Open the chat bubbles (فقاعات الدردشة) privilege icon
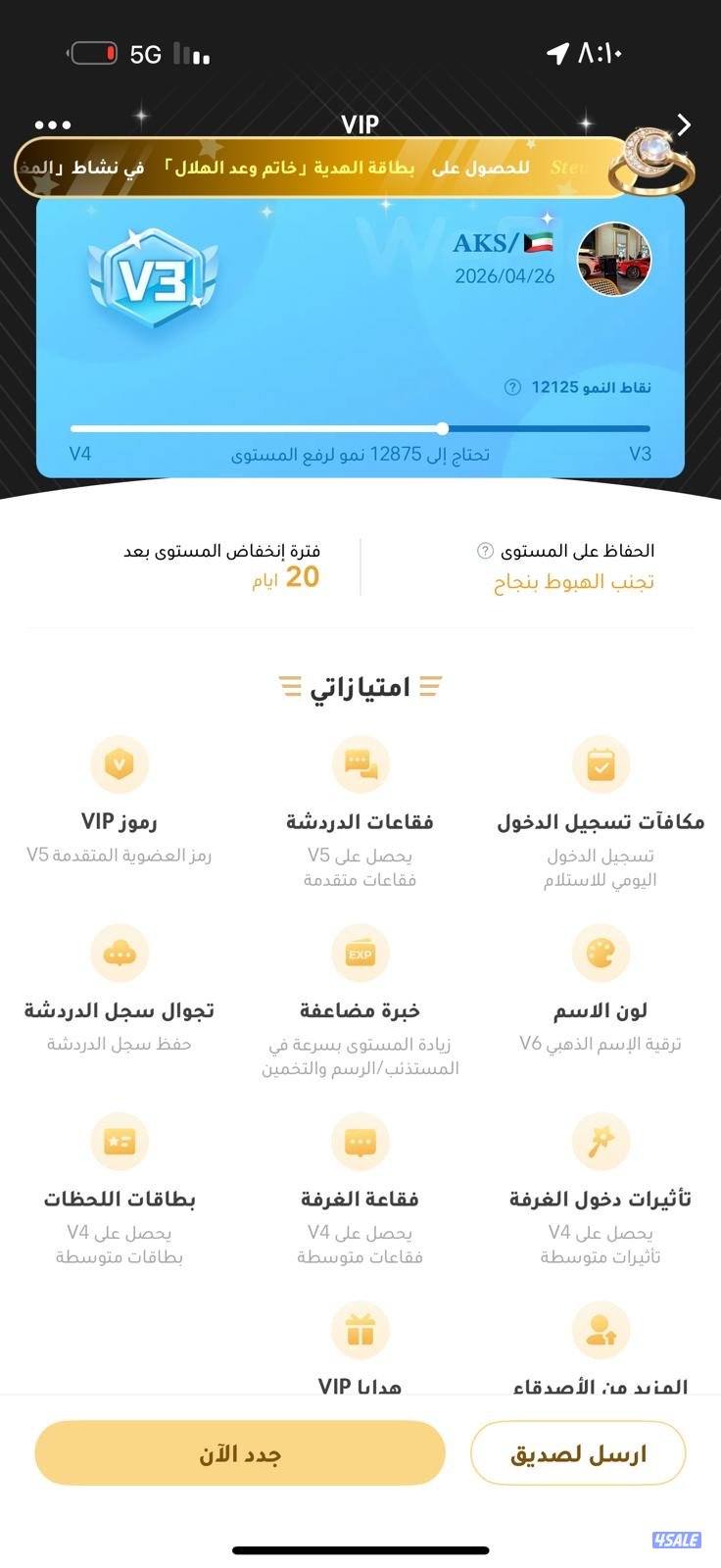721x1568 pixels. pyautogui.click(x=360, y=764)
